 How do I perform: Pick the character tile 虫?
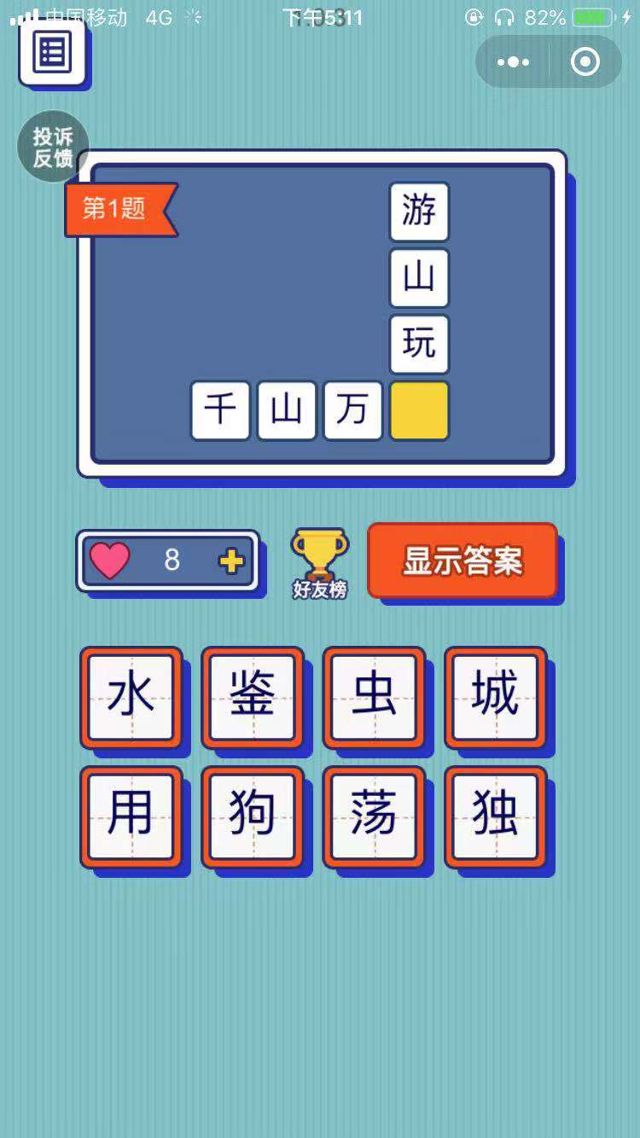374,697
